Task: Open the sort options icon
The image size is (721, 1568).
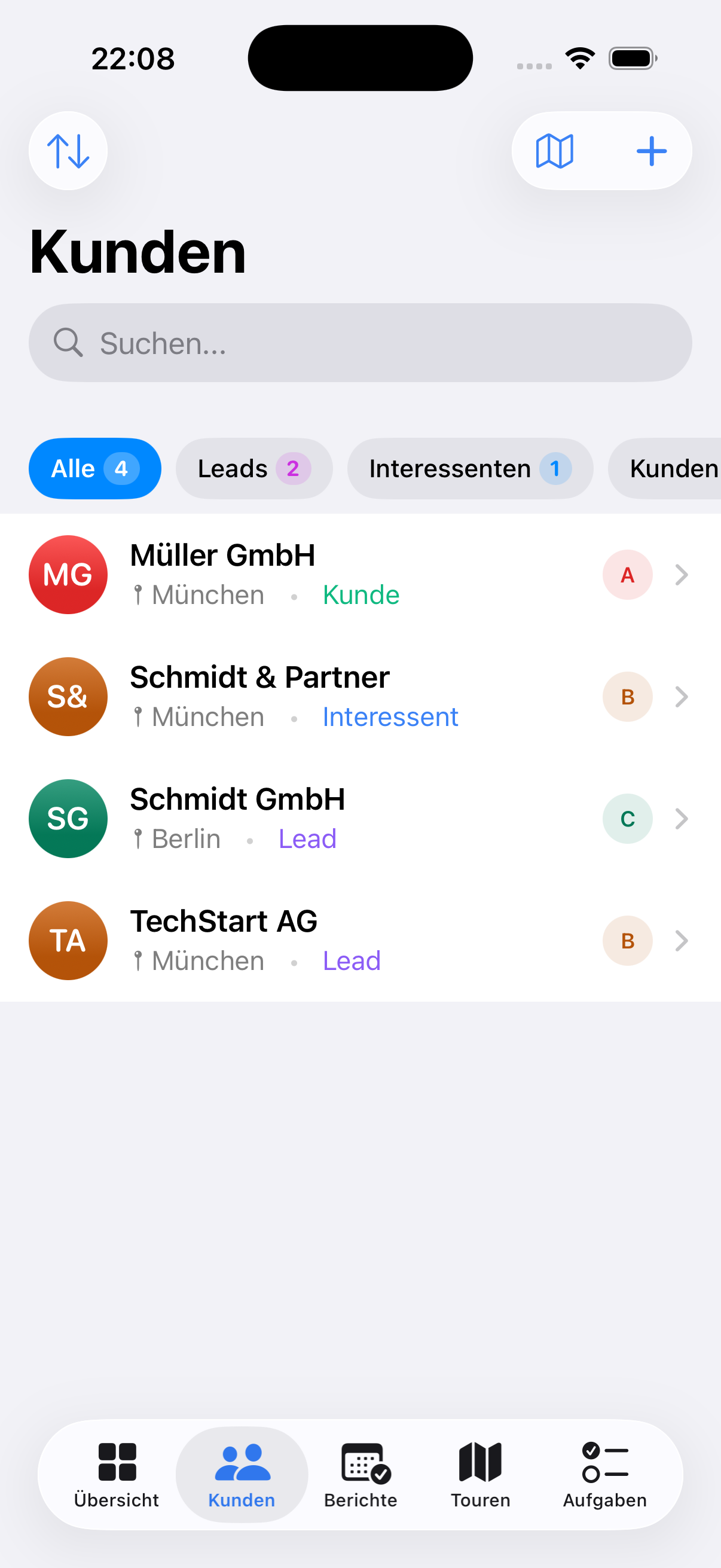Action: [x=68, y=150]
